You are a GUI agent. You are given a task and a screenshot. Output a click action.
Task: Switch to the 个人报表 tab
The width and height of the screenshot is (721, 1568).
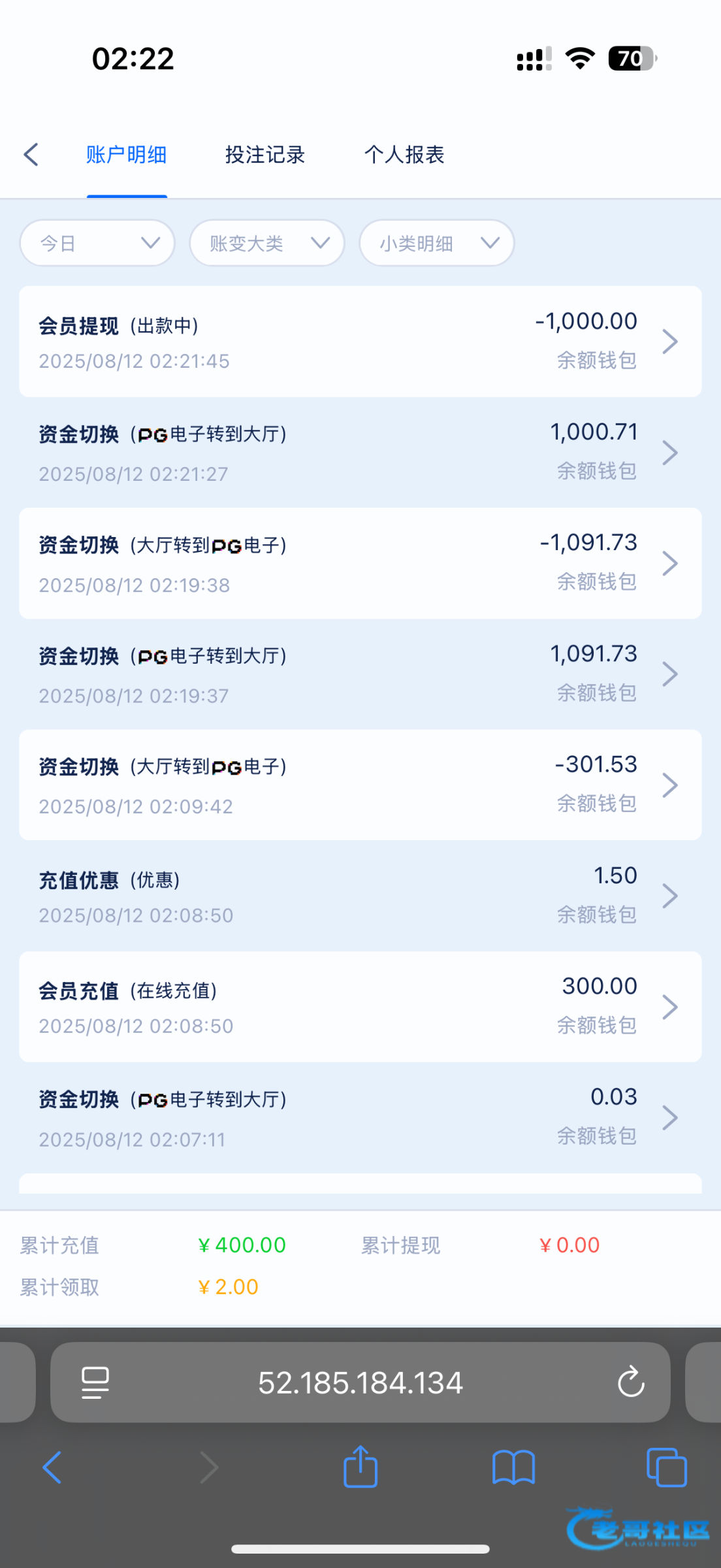(404, 155)
